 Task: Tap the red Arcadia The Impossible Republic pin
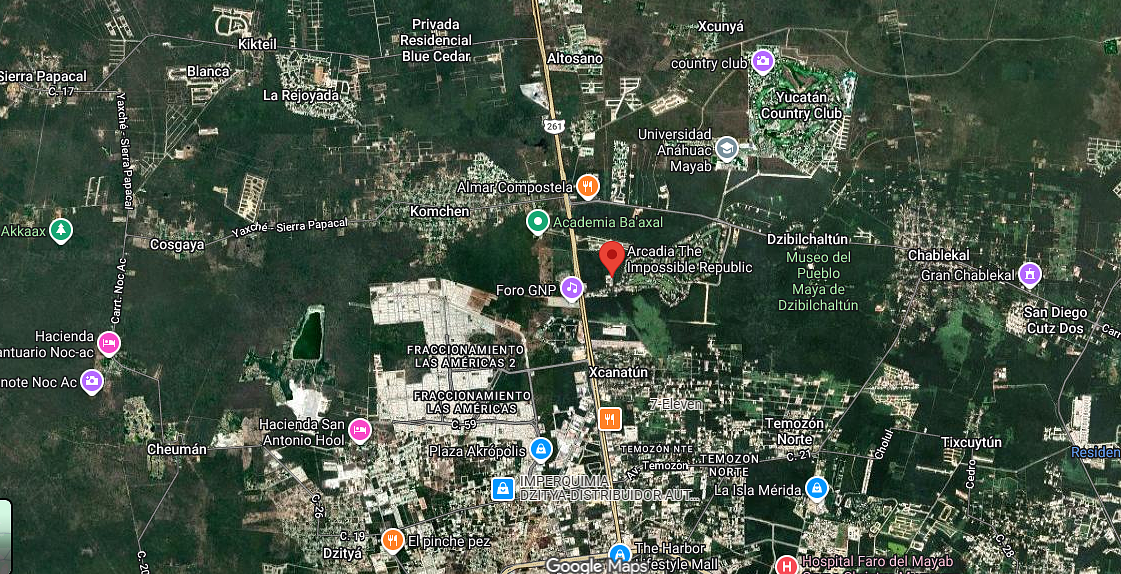612,257
